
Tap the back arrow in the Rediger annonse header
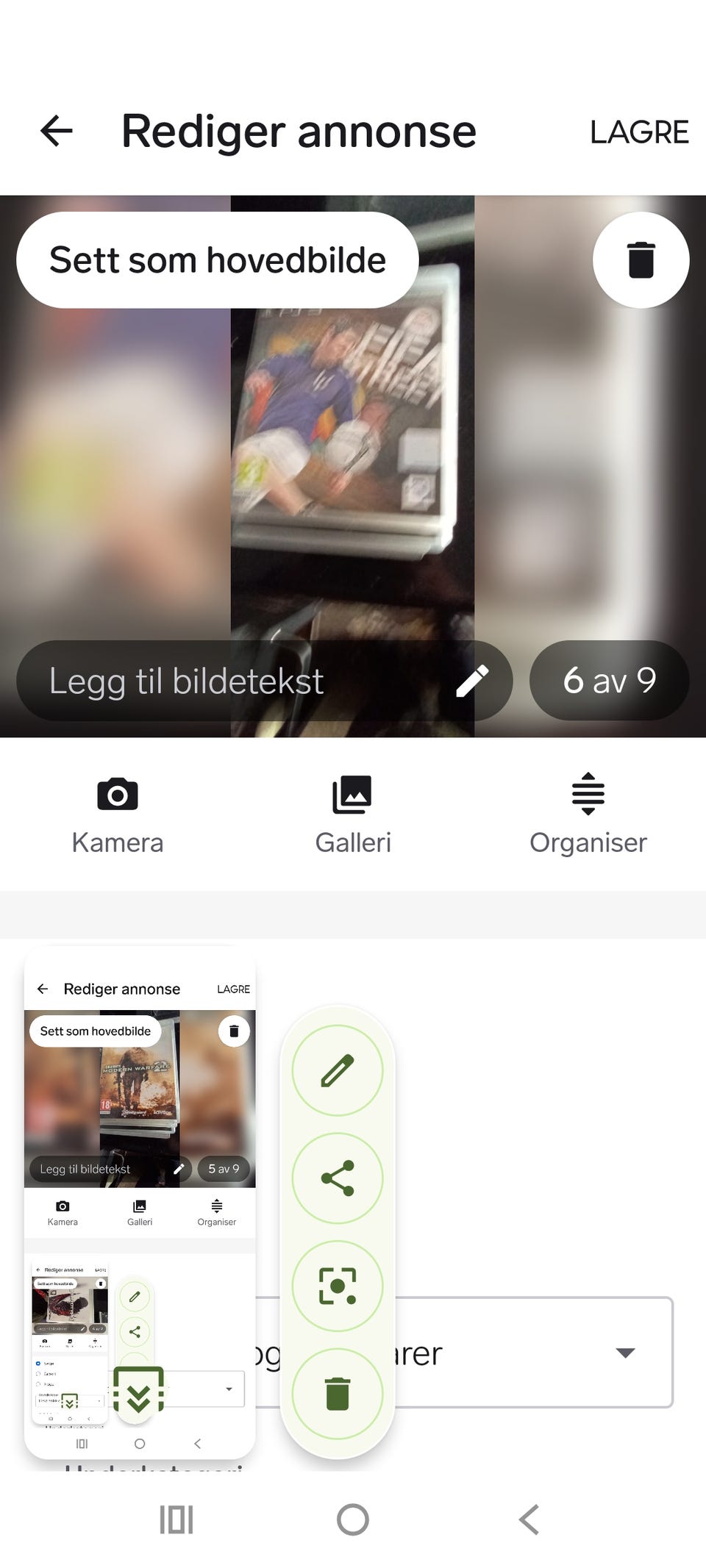tap(56, 131)
